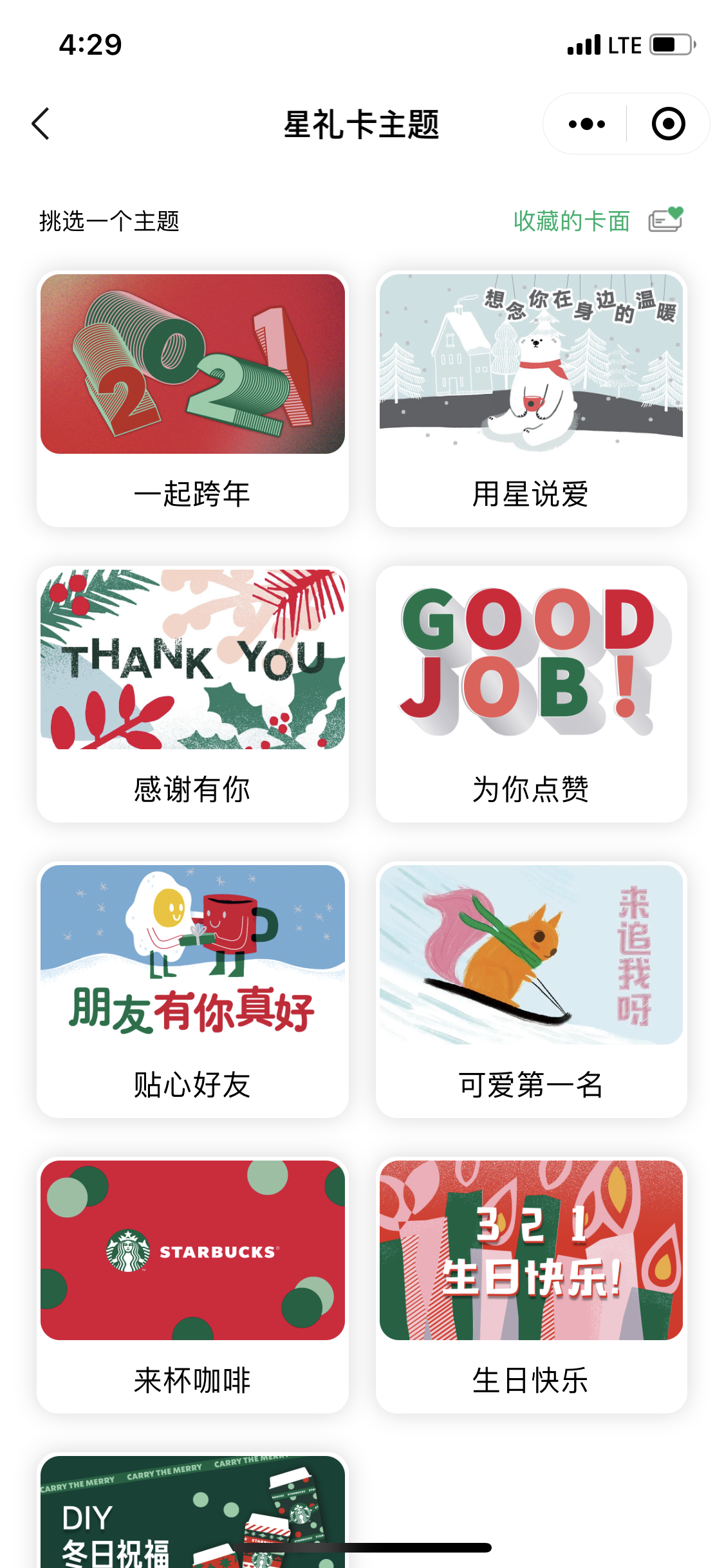This screenshot has height=1568, width=724.
Task: Choose the 可爱第一名 squirrel skiing card
Action: 530,985
